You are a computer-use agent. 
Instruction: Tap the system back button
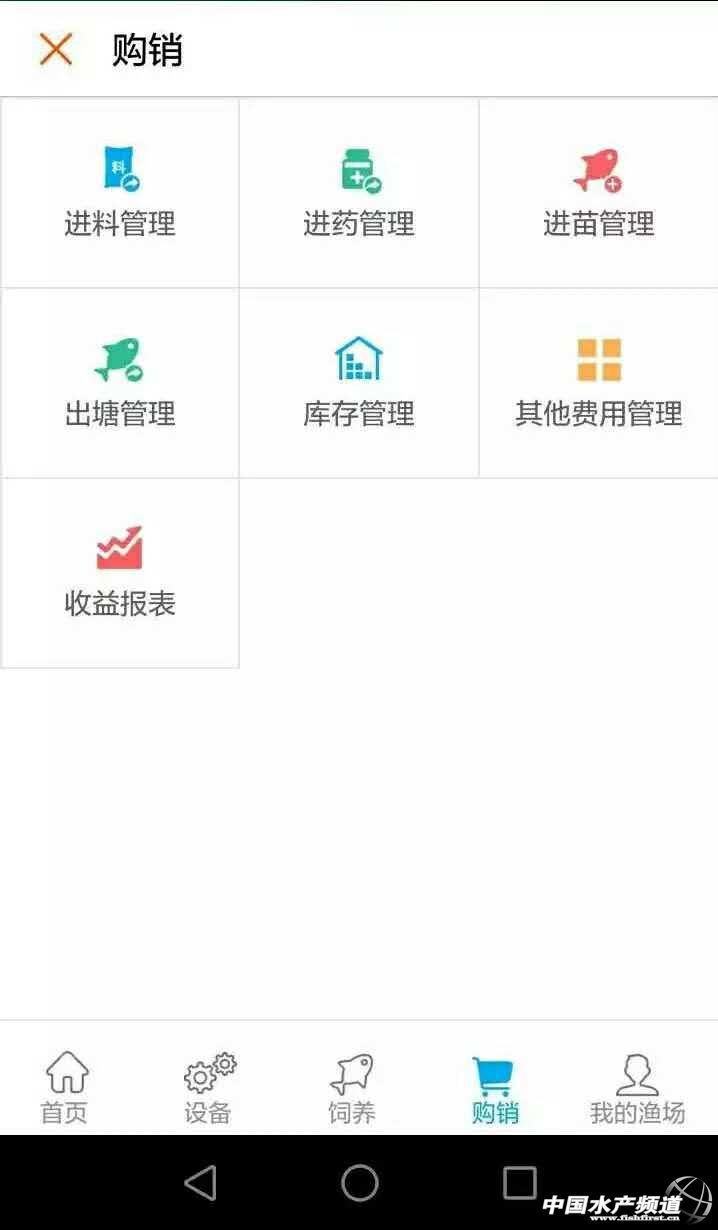click(201, 1183)
